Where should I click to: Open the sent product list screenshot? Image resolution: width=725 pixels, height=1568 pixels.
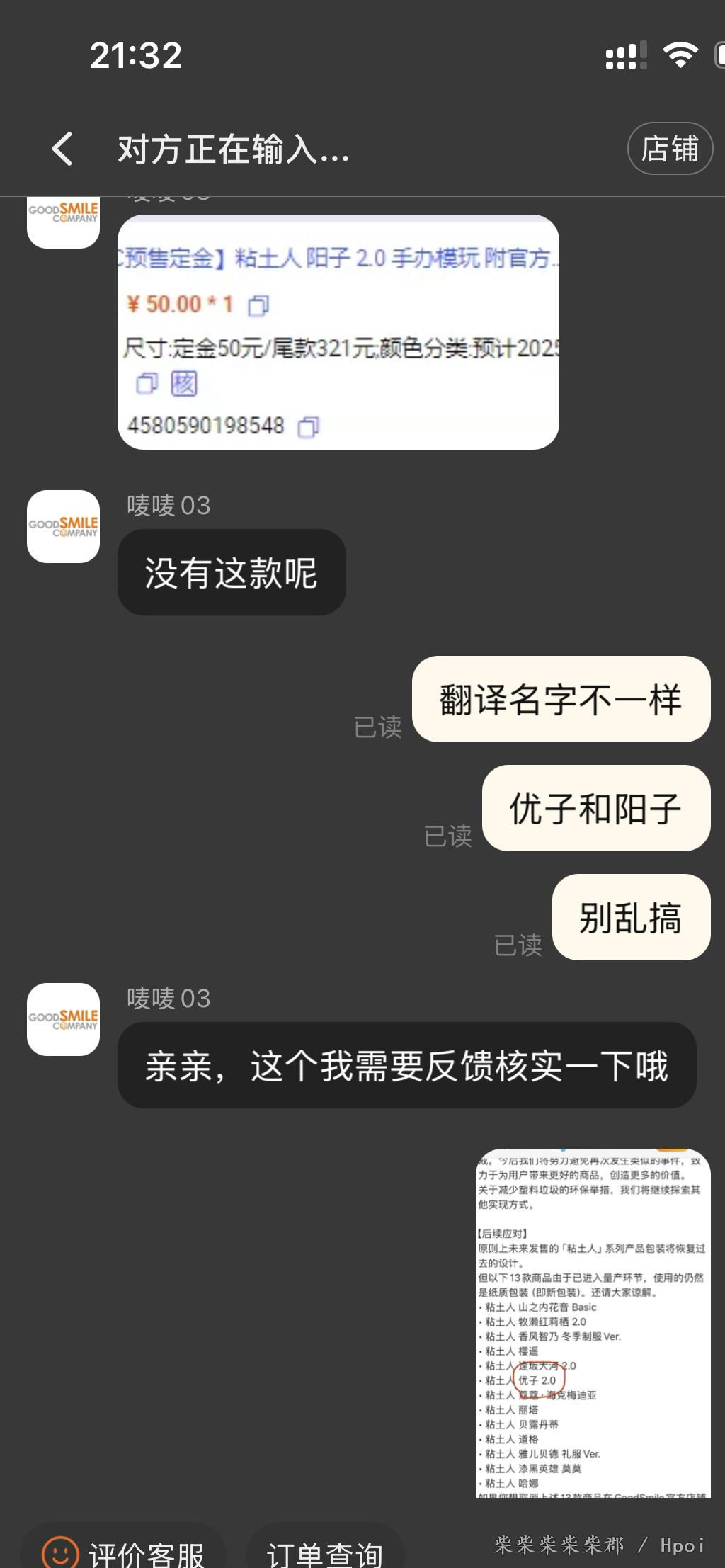click(593, 1322)
